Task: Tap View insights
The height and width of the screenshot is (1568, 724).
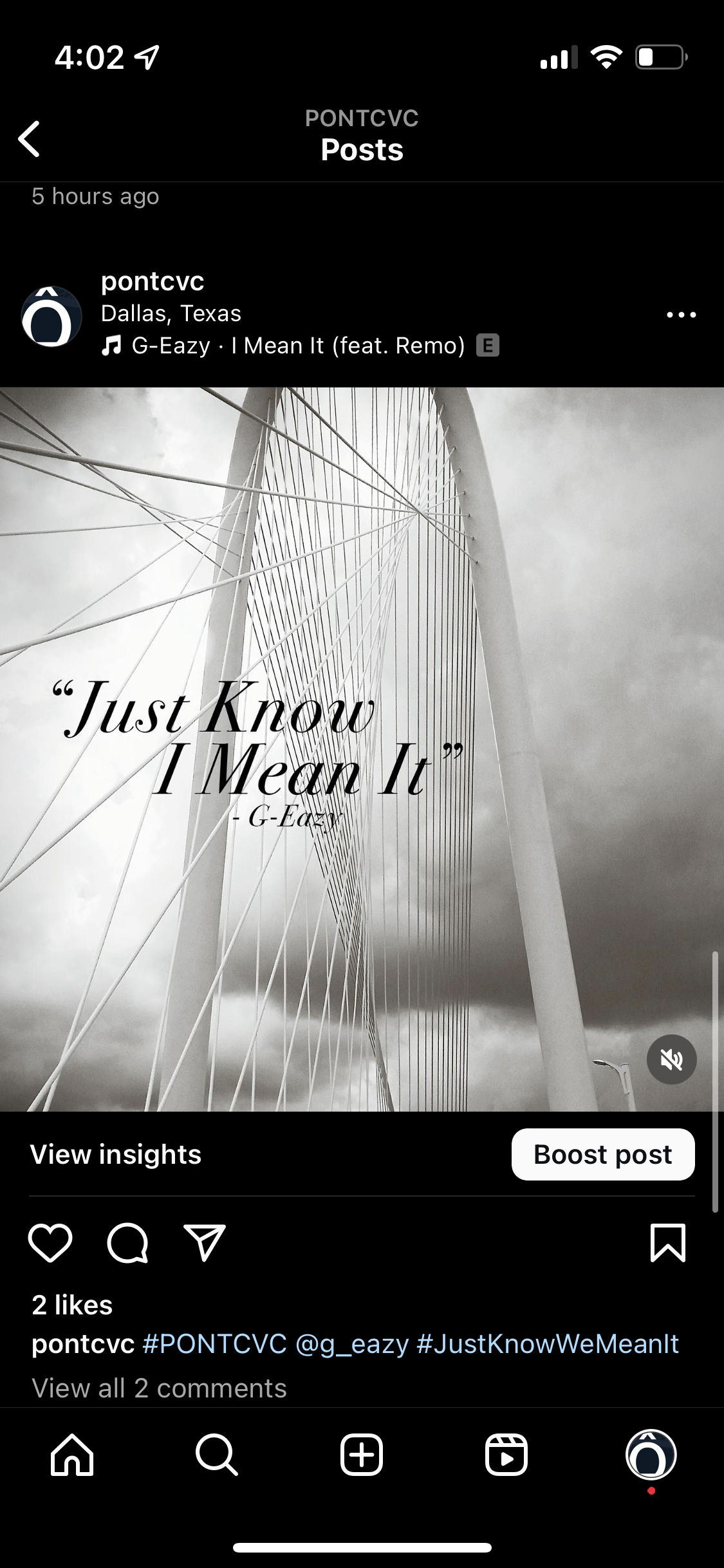Action: click(x=116, y=1154)
